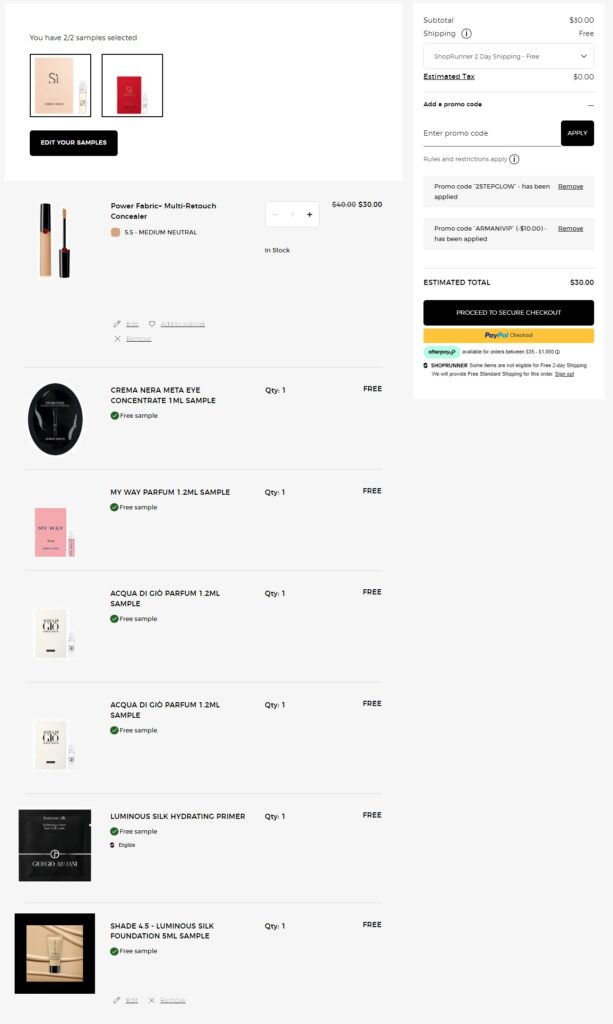Select the Sì perfume sample thumbnail
This screenshot has width=613, height=1024.
60,85
